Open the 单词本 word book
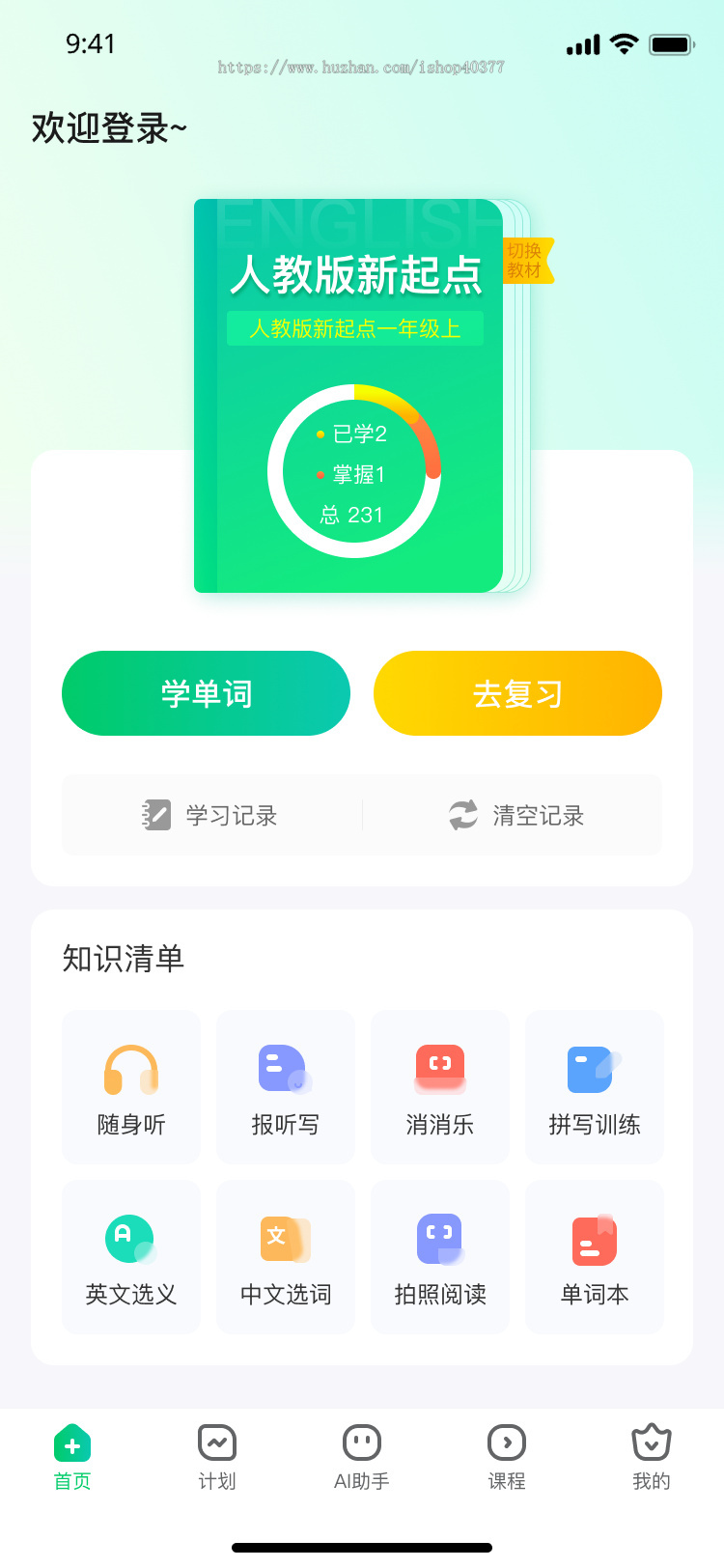Image resolution: width=724 pixels, height=1568 pixels. 594,1255
